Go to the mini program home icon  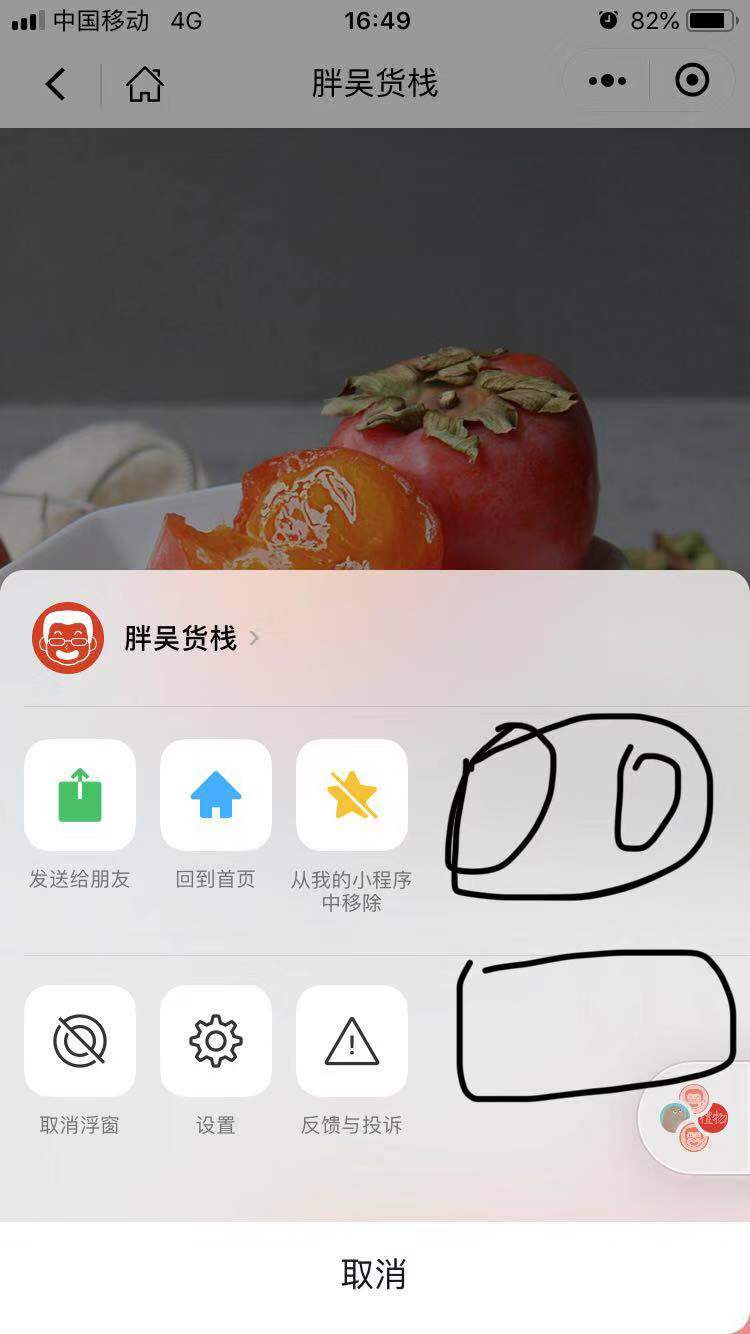pos(145,84)
